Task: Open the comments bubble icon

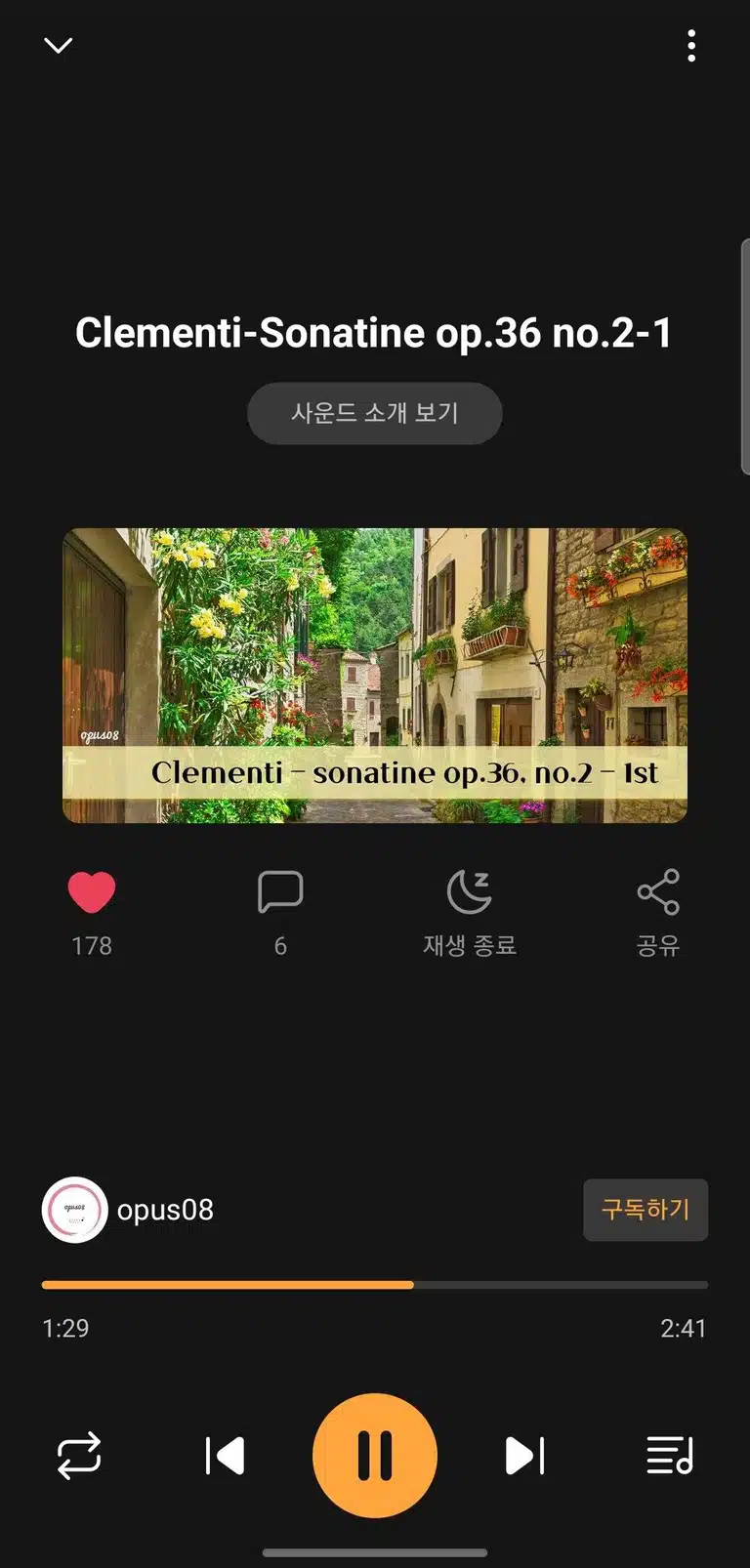Action: coord(280,891)
